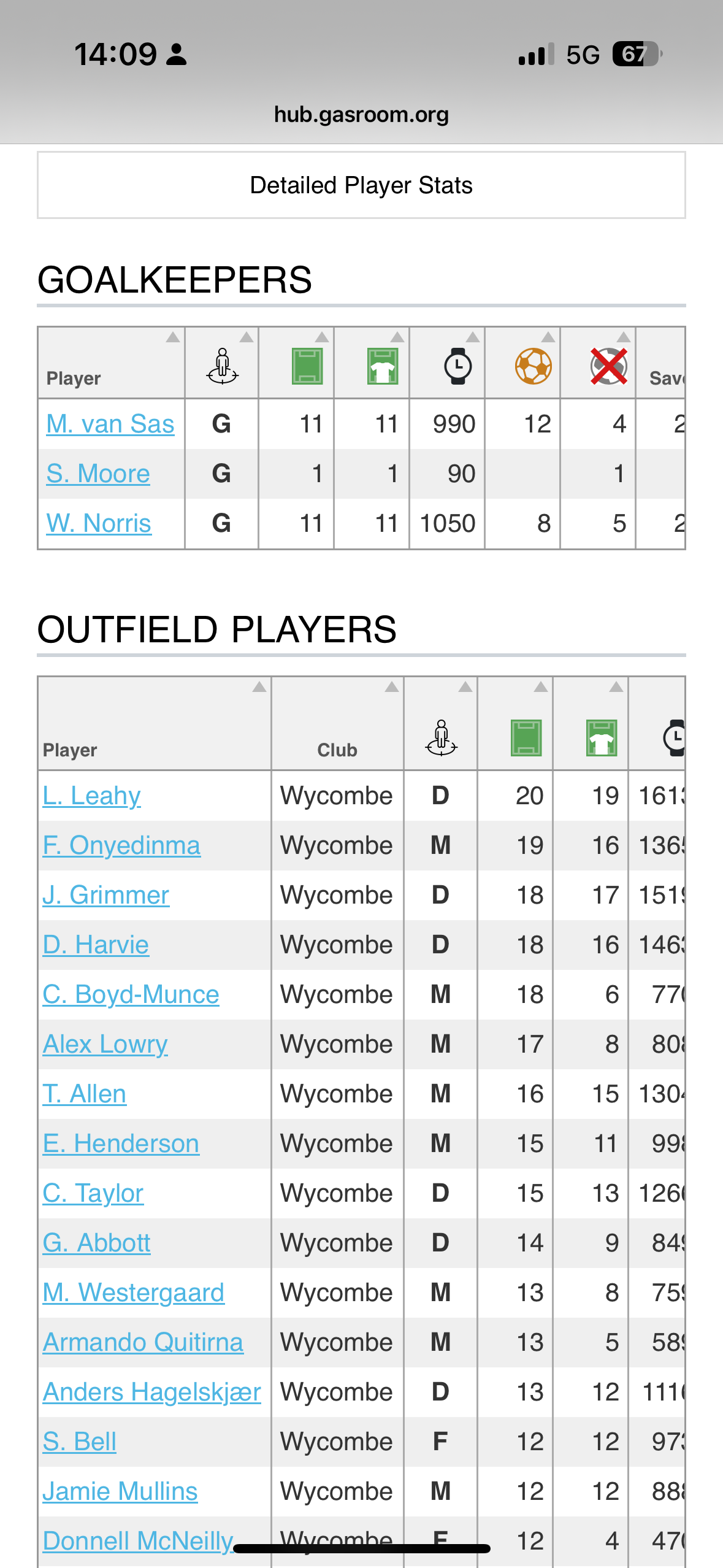Screen dimensions: 723x1568
Task: Open the Detailed Player Stats button
Action: click(x=361, y=185)
